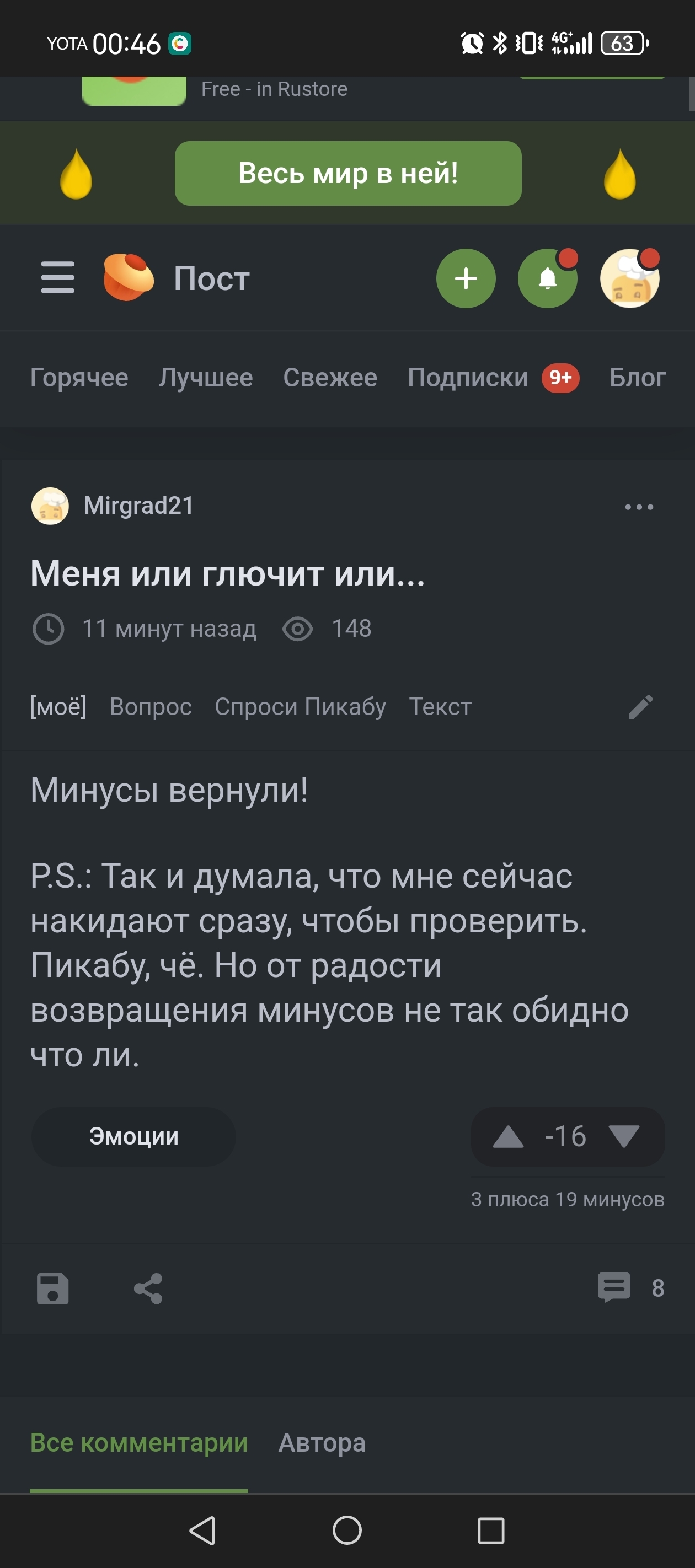Switch to the Блог tab
695x1568 pixels.
coord(637,378)
